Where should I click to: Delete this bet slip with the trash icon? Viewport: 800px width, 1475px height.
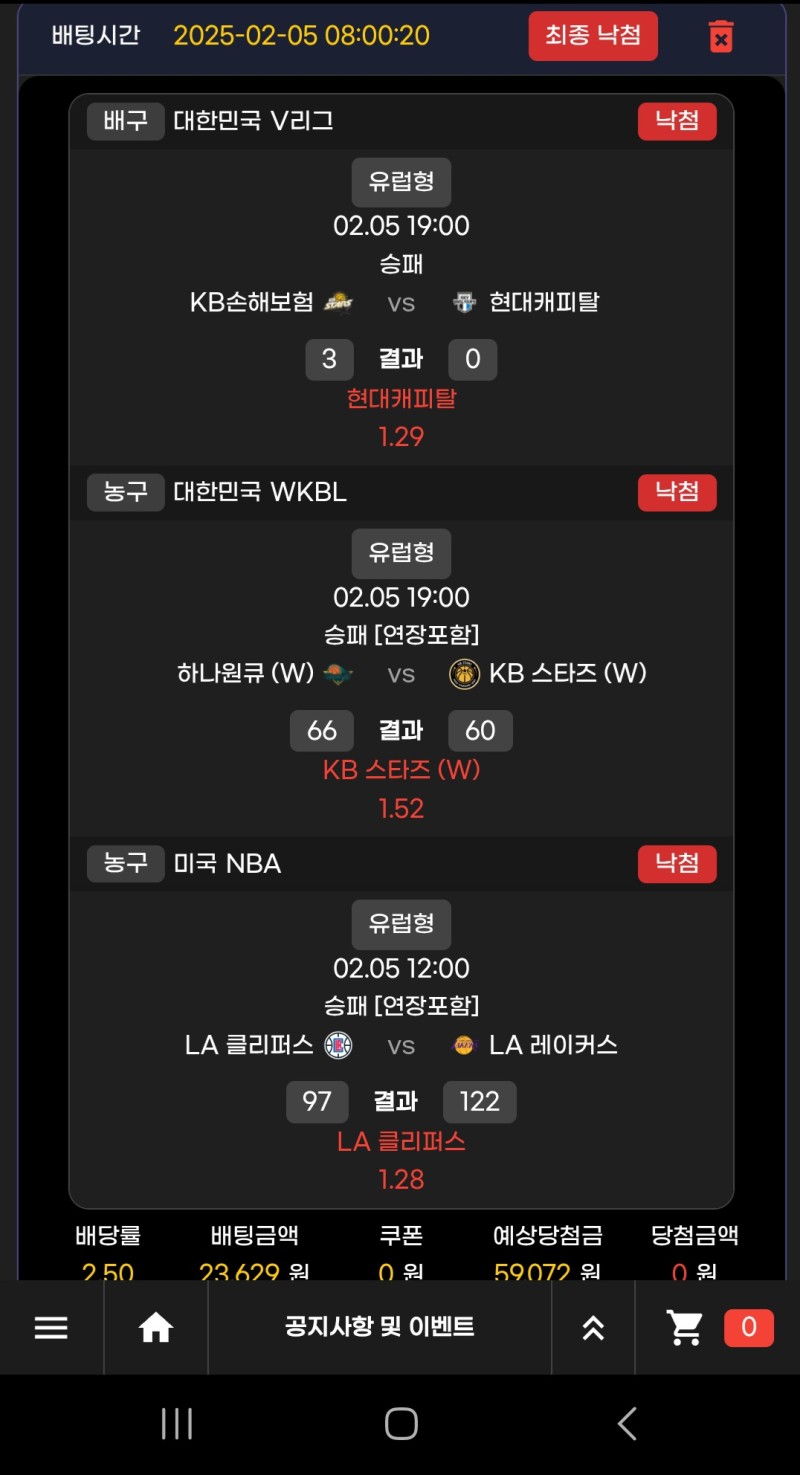[720, 37]
